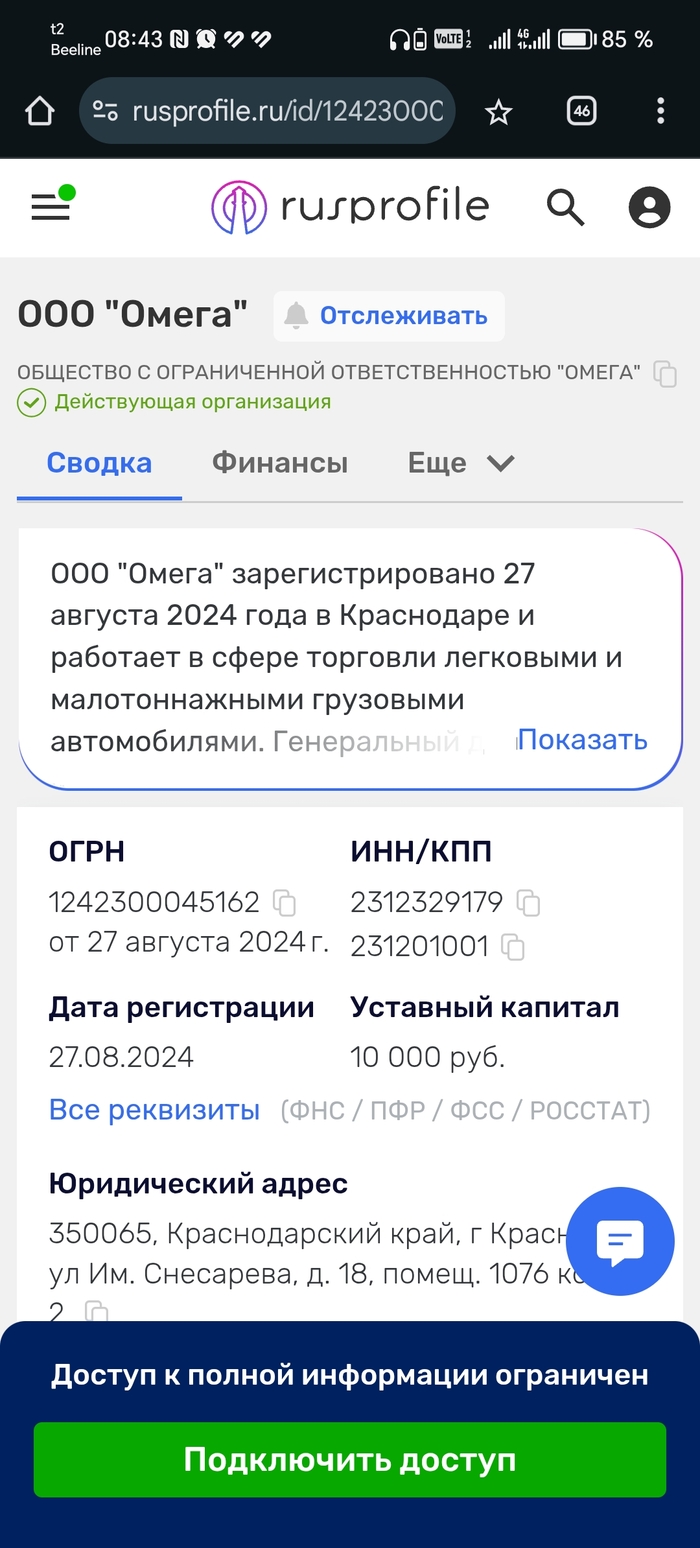Open the browser overflow menu
Screen dimensions: 700x1548
pyautogui.click(x=660, y=111)
